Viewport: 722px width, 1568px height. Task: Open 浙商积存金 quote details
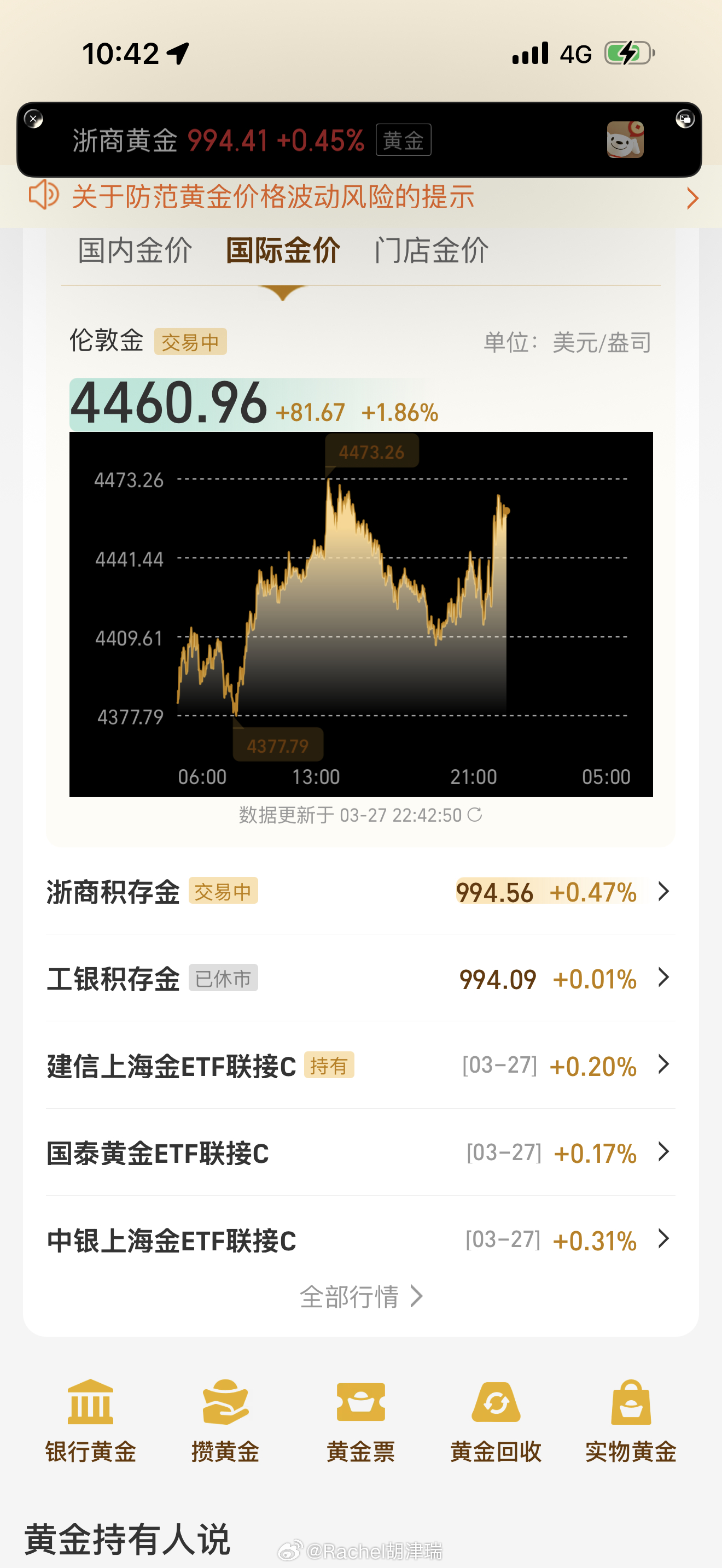tap(361, 892)
